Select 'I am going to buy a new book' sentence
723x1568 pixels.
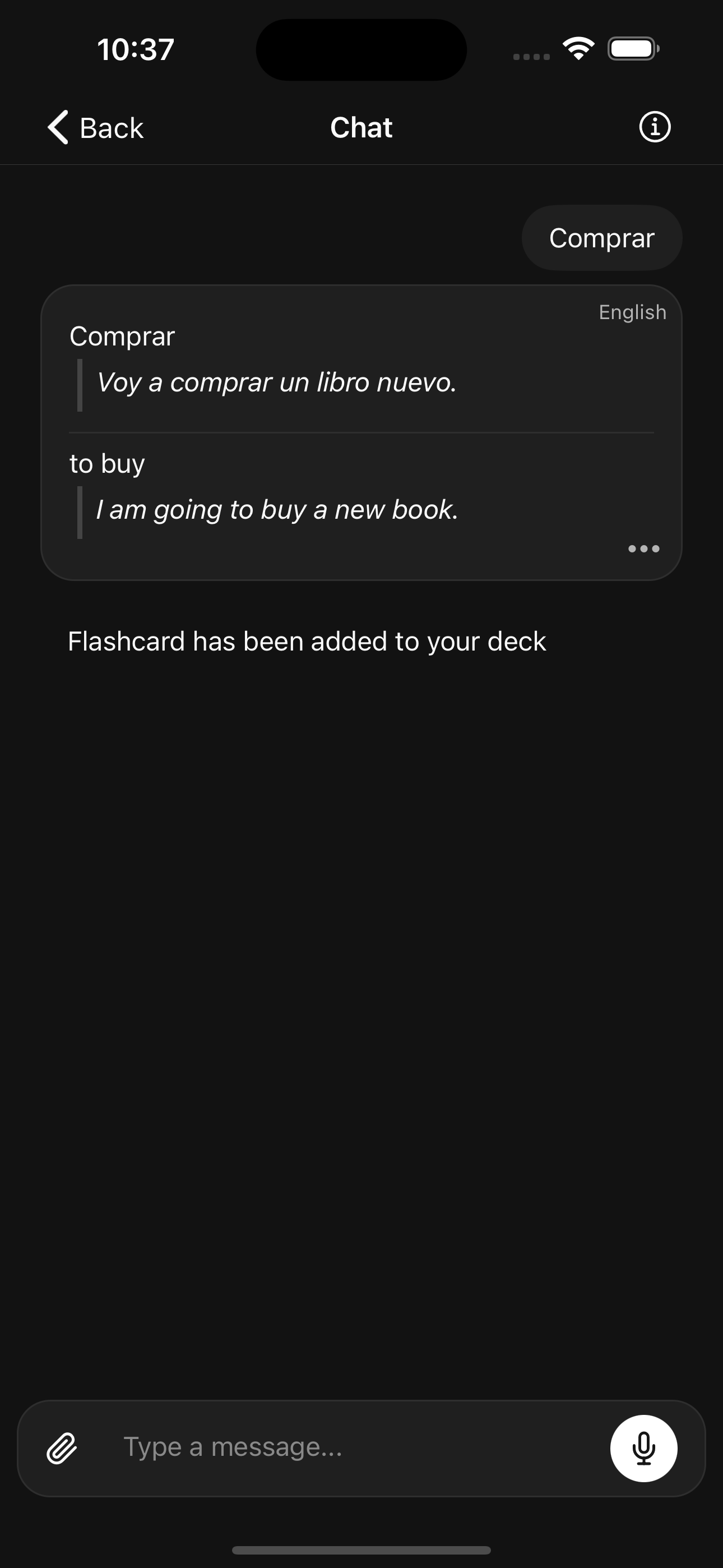click(x=277, y=509)
